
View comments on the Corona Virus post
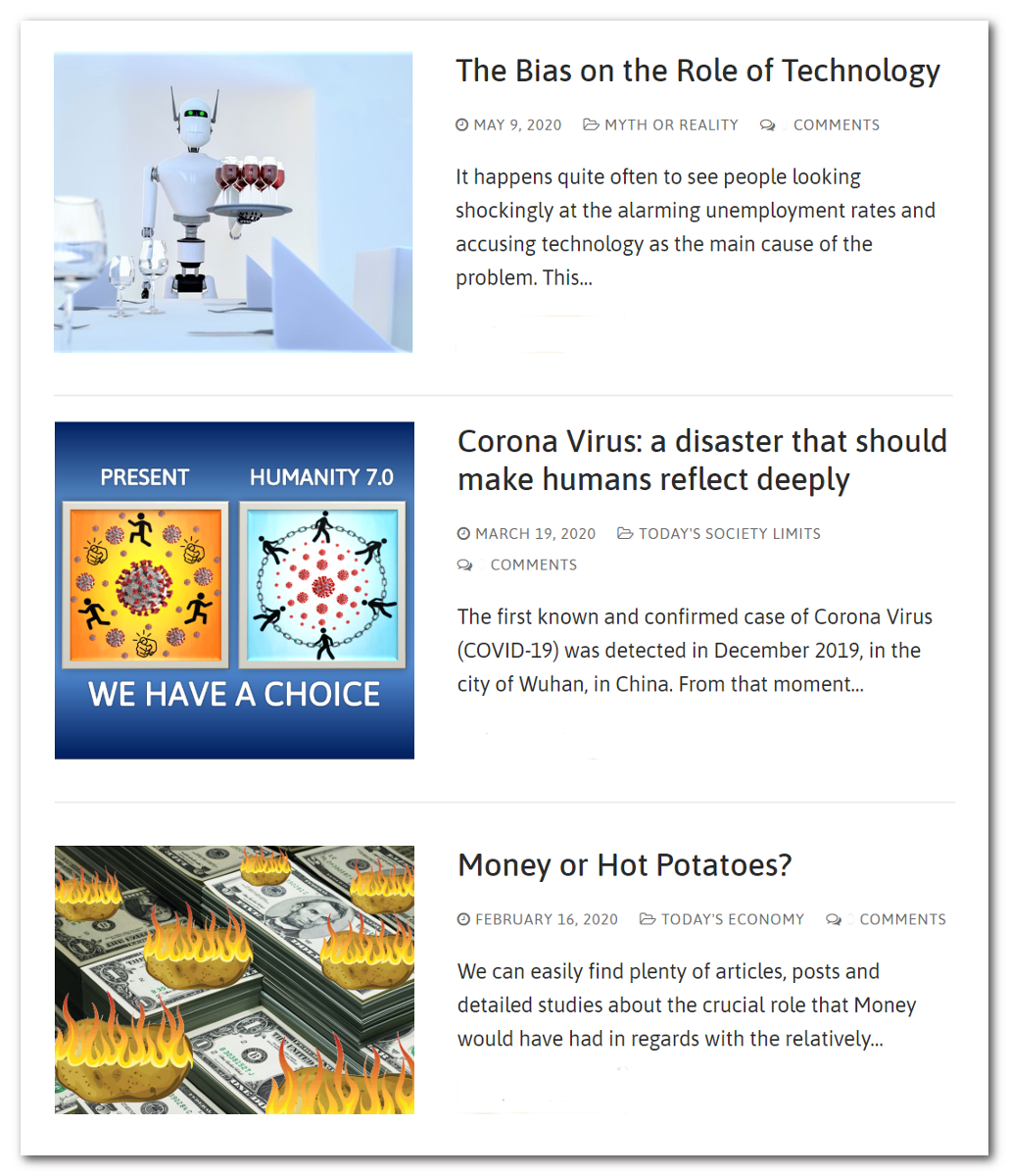point(533,565)
